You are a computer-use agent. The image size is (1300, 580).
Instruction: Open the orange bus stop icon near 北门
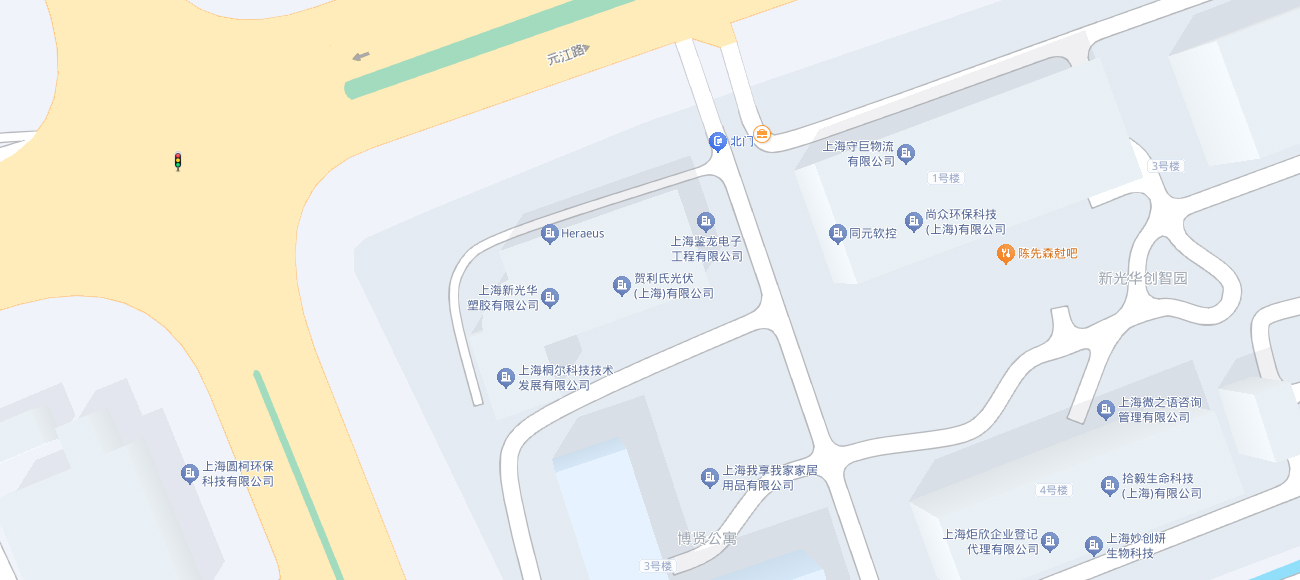click(762, 134)
